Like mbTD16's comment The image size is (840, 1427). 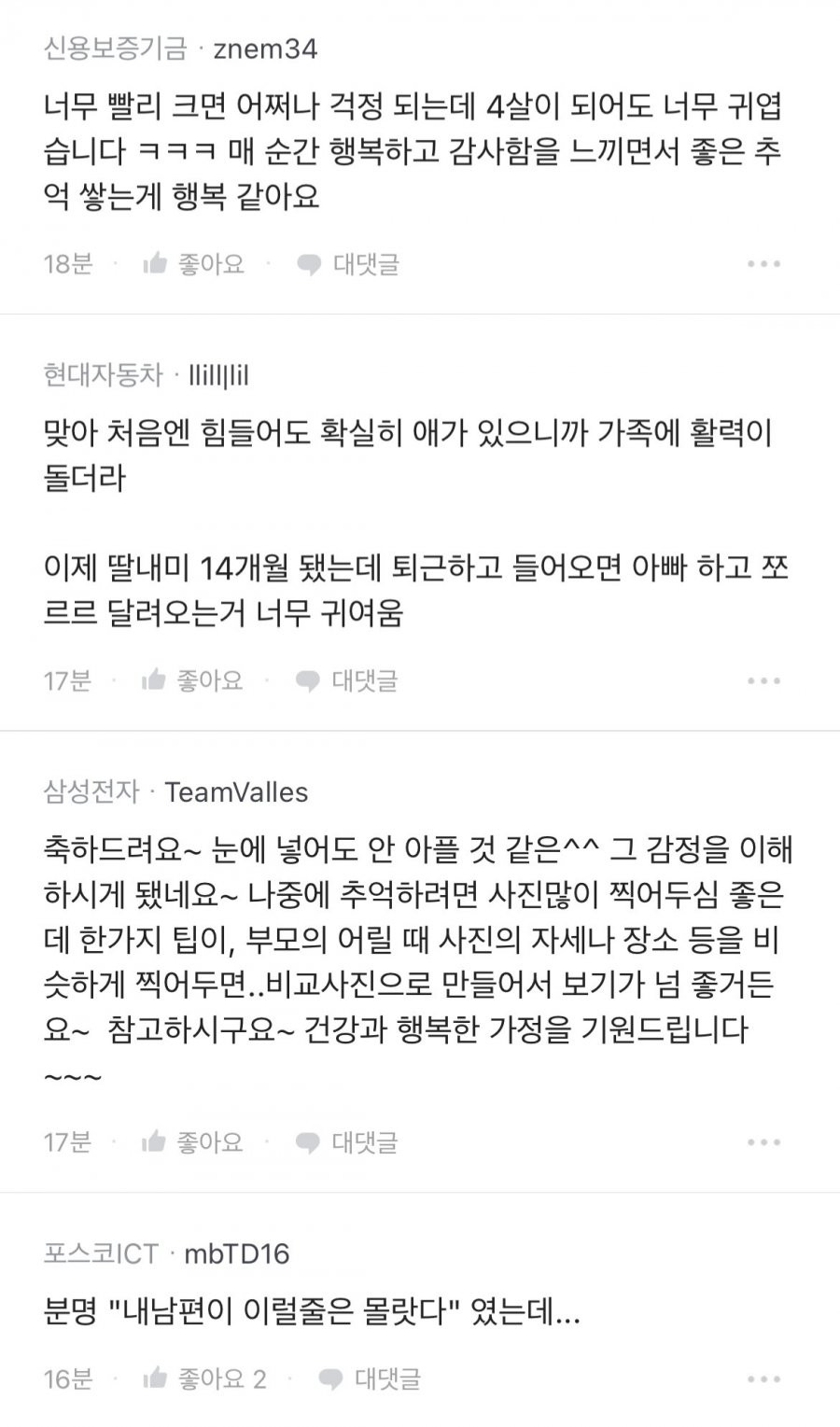click(x=203, y=1378)
